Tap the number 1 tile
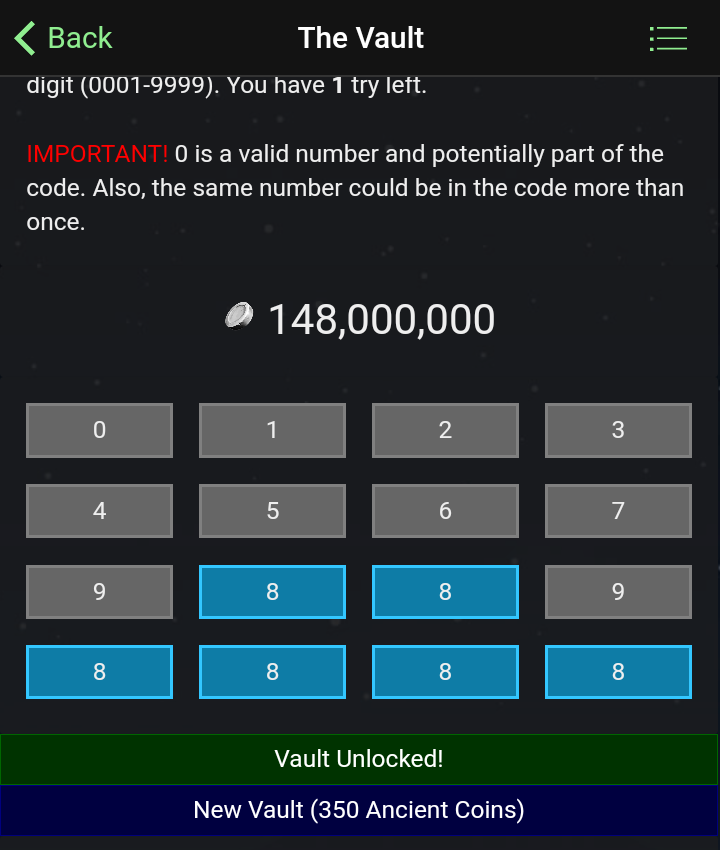The width and height of the screenshot is (720, 850). (x=272, y=430)
